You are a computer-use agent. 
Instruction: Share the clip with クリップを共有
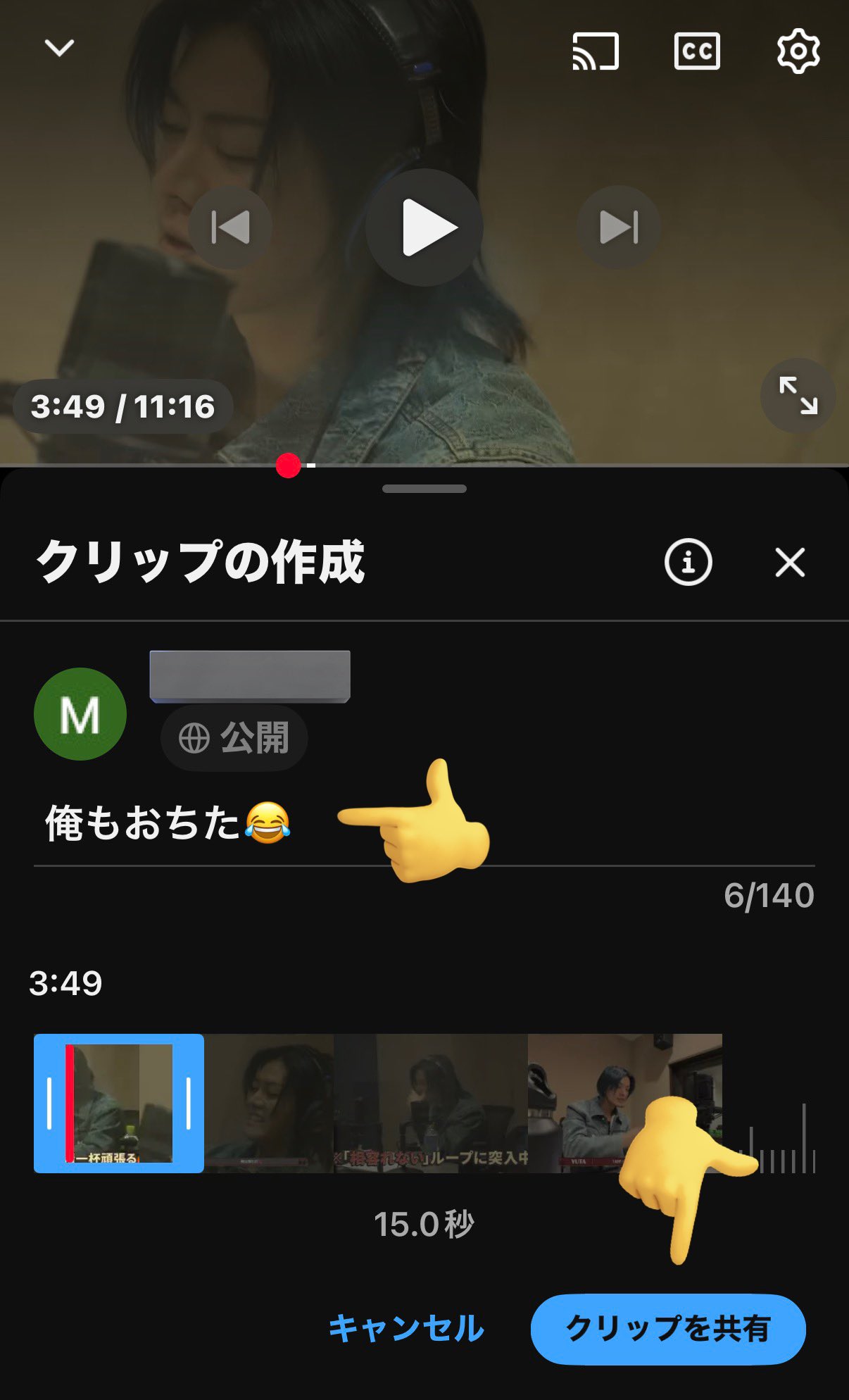(x=667, y=1329)
